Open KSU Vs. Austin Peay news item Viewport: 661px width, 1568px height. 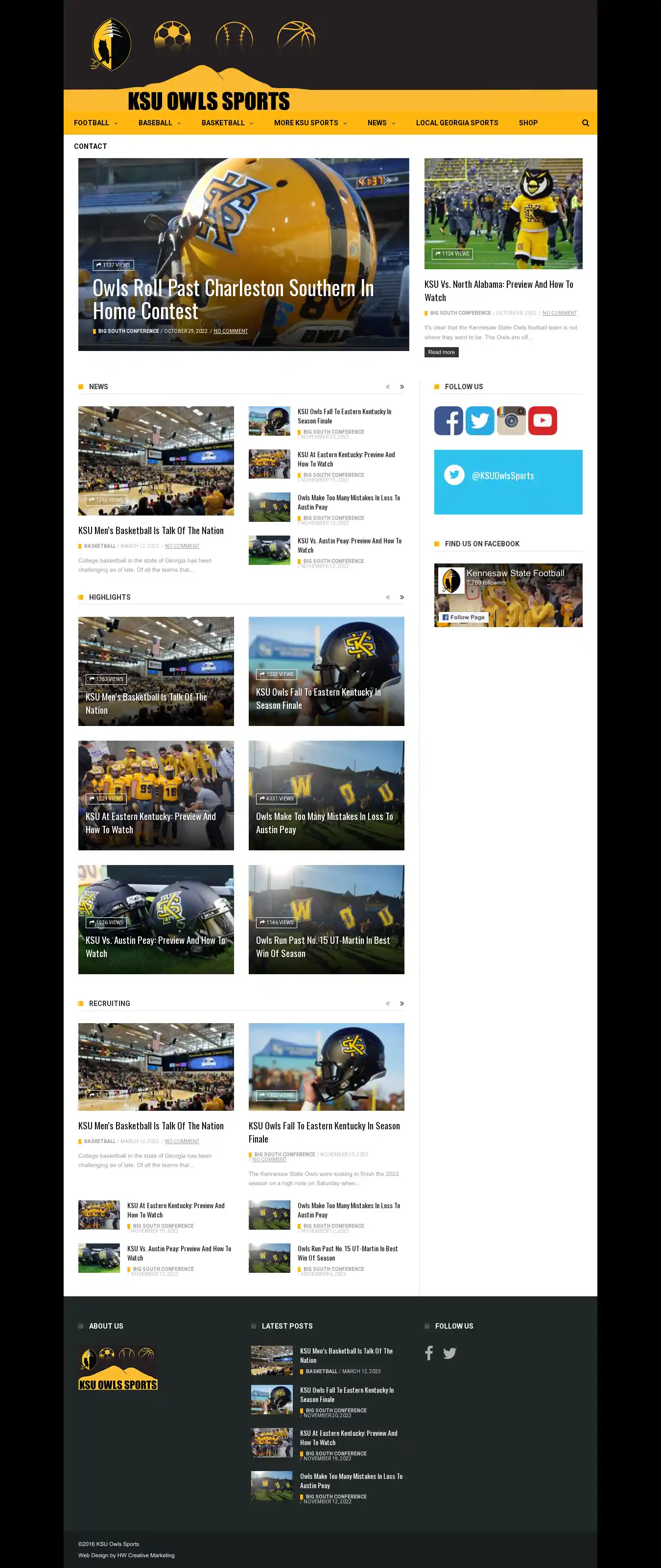click(x=349, y=545)
